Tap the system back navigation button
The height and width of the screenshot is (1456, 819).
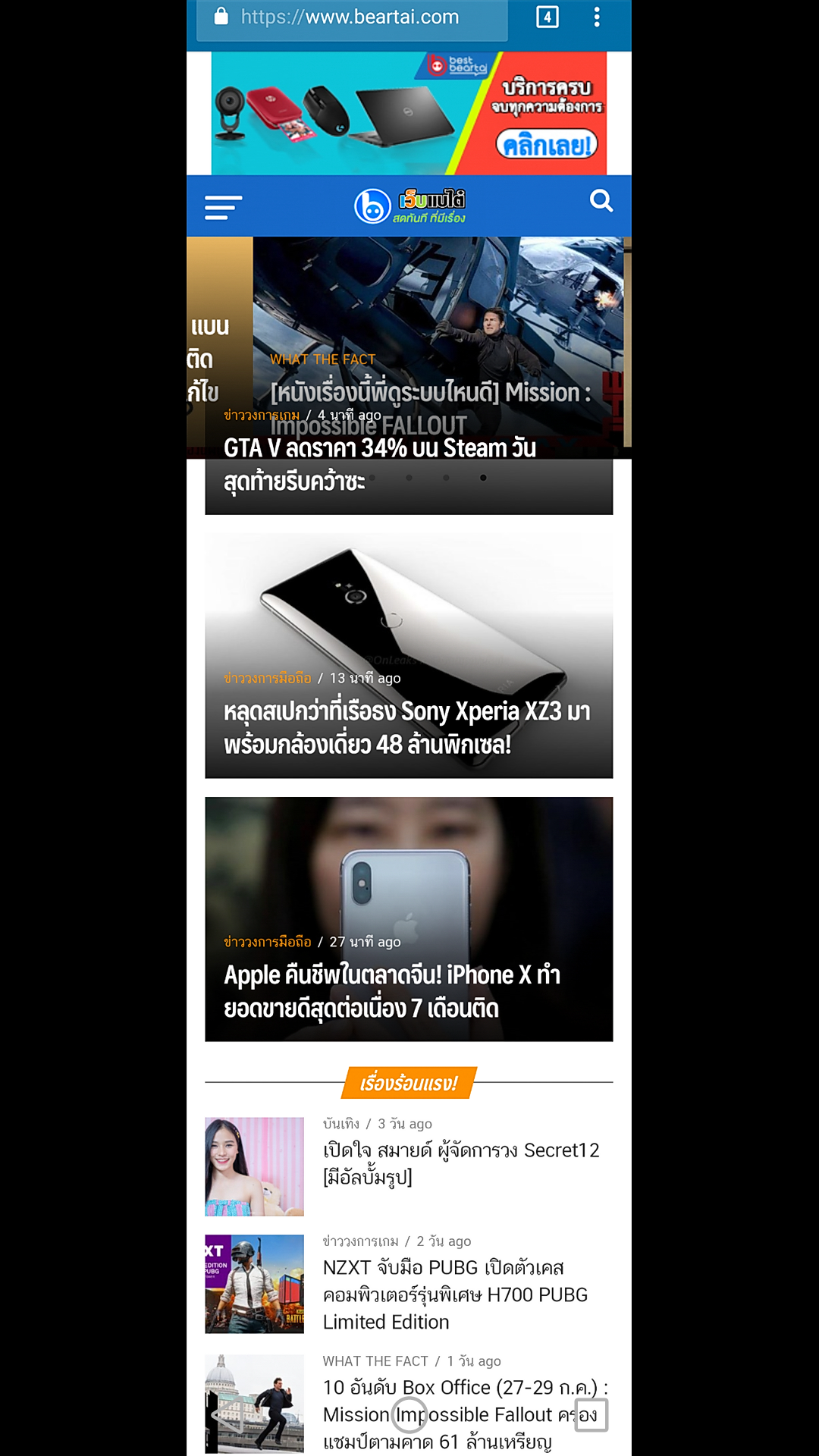coord(227,1415)
